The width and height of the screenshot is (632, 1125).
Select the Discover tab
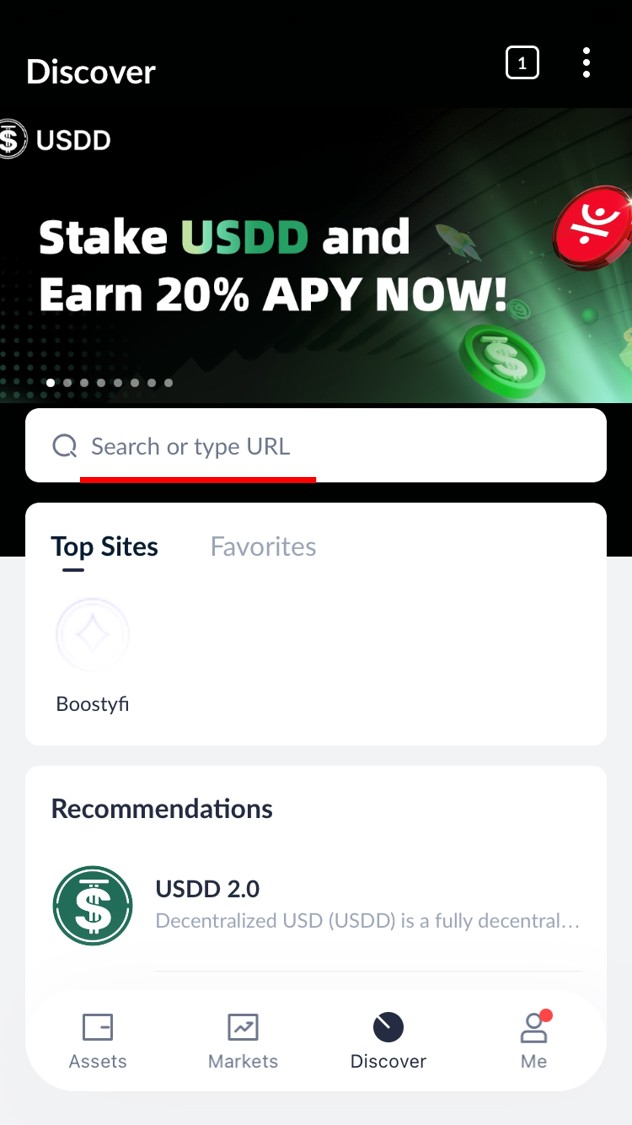click(x=388, y=1040)
